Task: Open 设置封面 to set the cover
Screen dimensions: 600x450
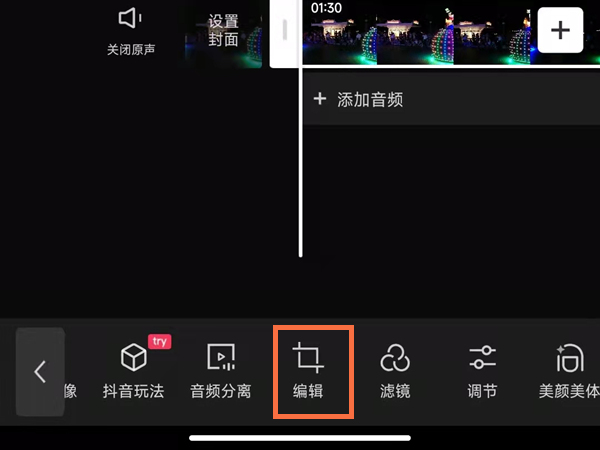Action: pos(224,31)
